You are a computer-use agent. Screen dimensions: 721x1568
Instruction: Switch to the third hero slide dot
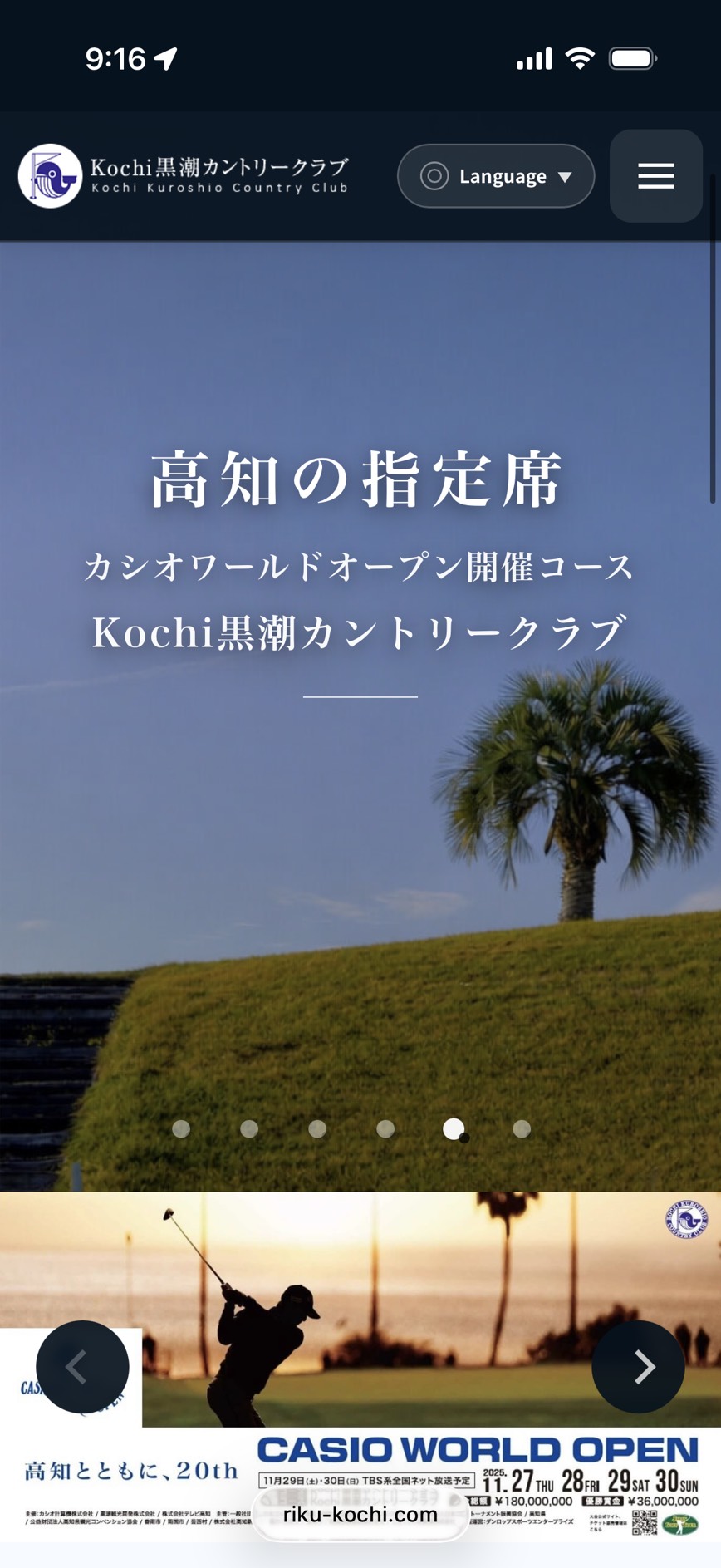[317, 1128]
